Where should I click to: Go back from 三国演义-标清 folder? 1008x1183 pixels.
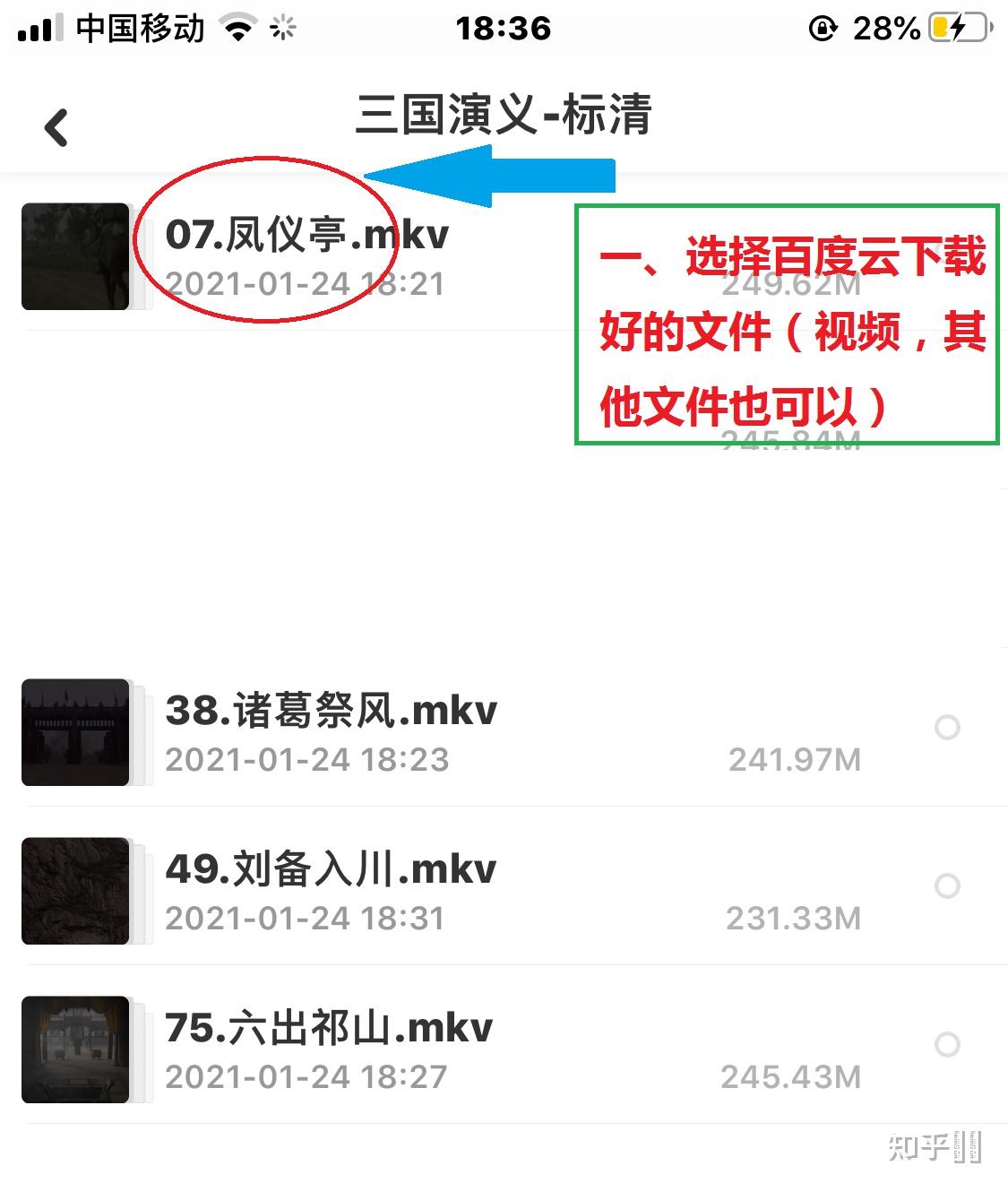(56, 127)
